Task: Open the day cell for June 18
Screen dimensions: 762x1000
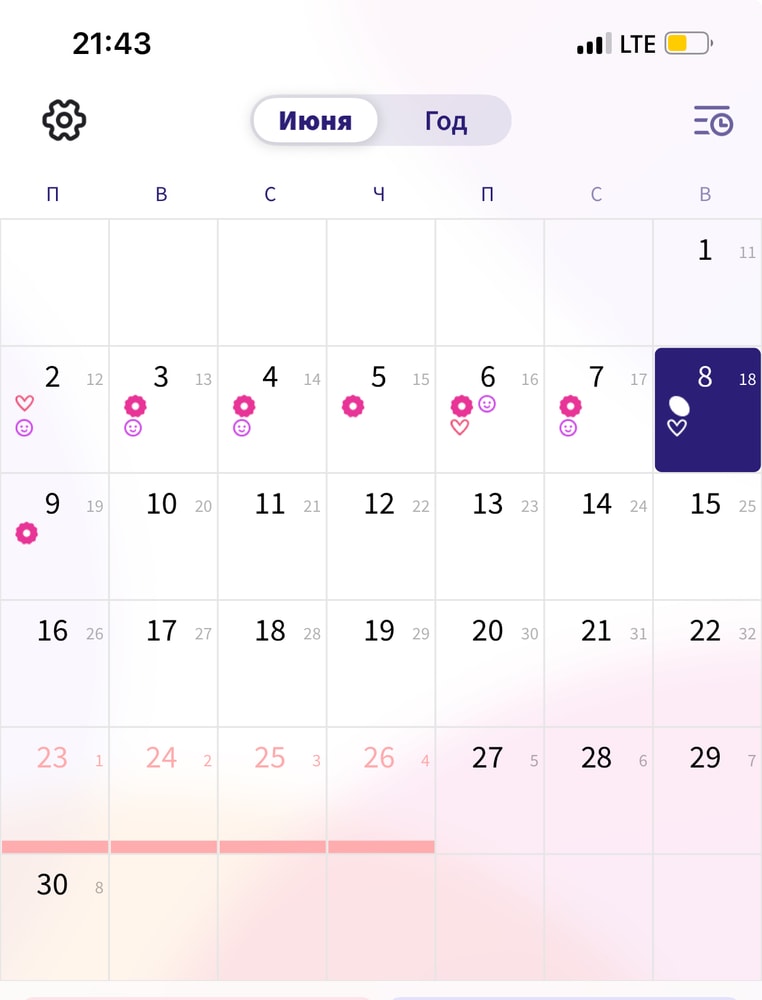Action: pos(271,663)
